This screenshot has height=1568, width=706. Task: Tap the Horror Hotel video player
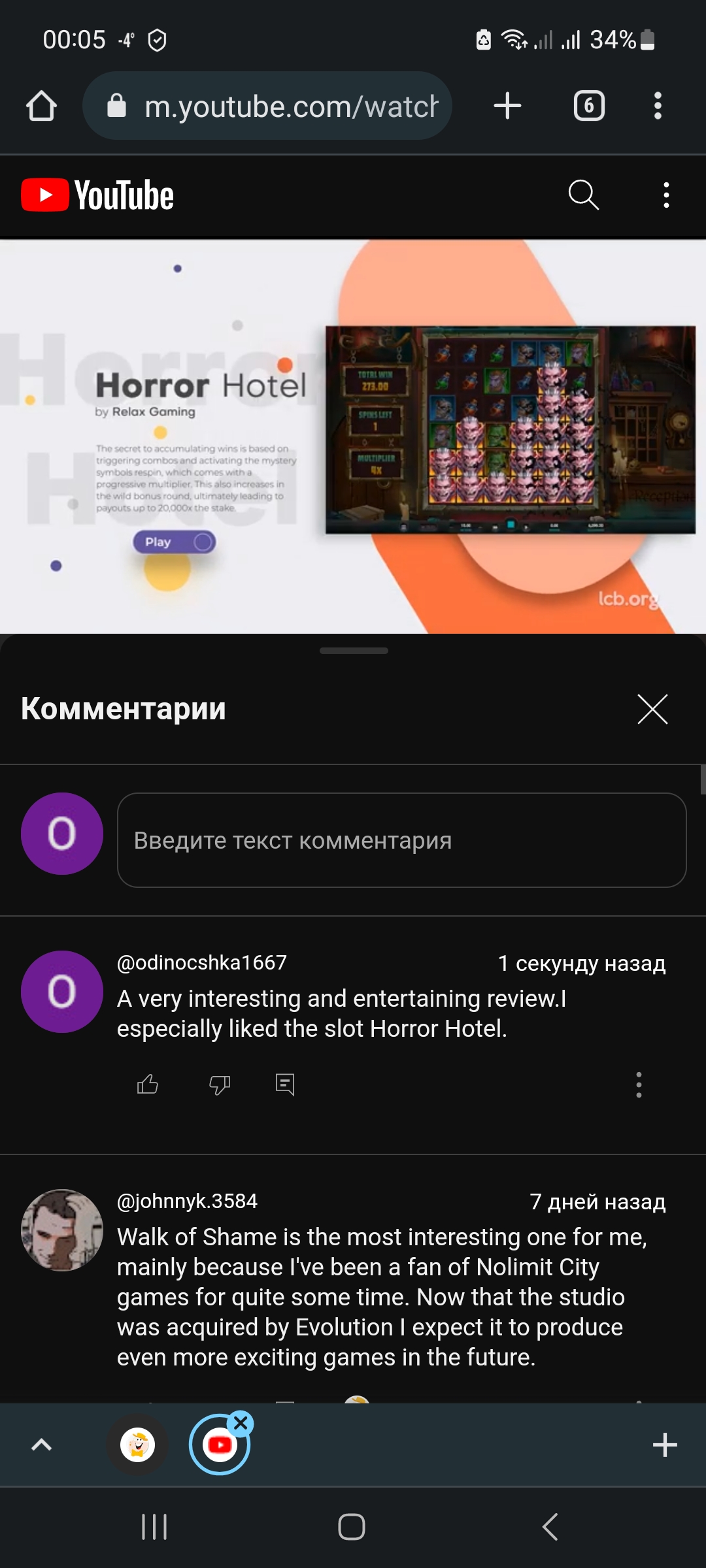tap(353, 436)
